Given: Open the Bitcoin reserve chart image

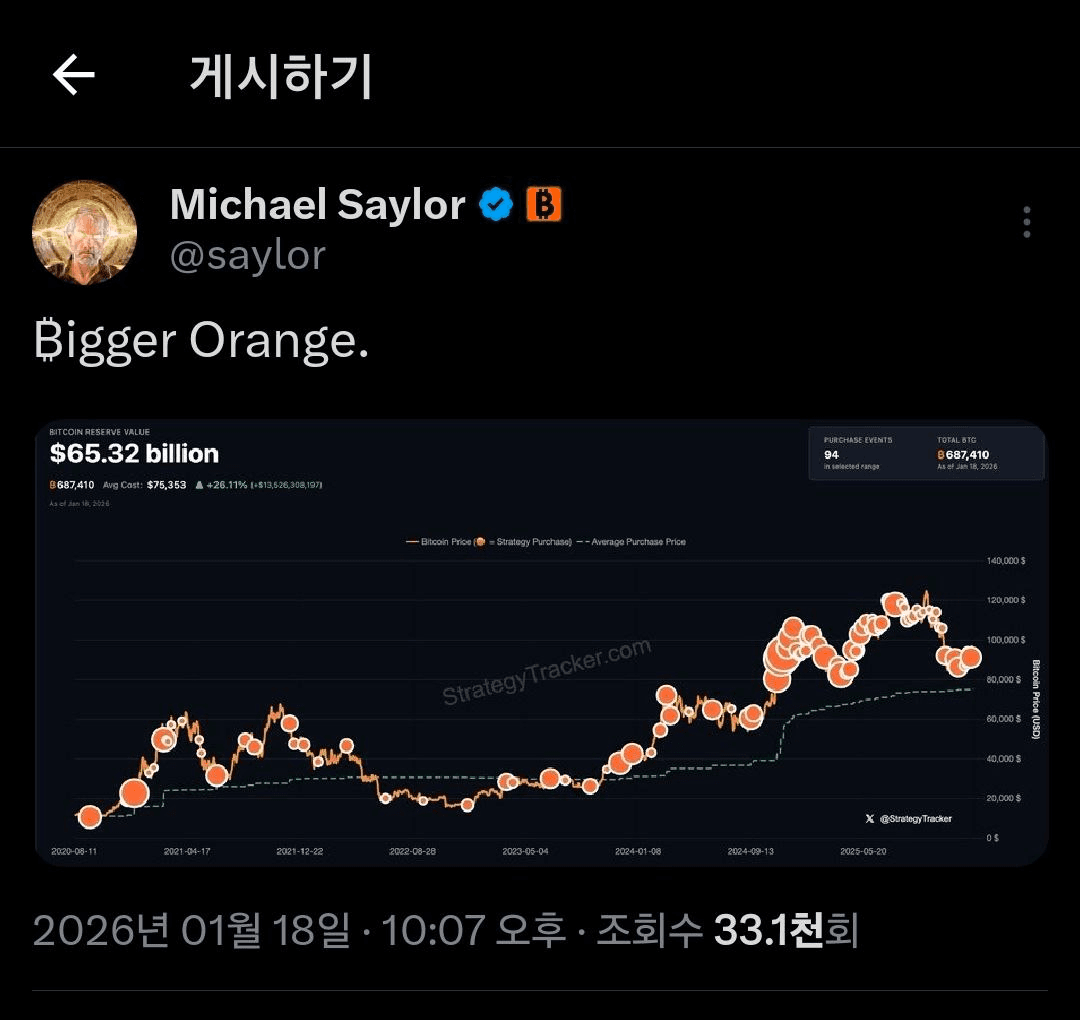Looking at the screenshot, I should click(540, 642).
